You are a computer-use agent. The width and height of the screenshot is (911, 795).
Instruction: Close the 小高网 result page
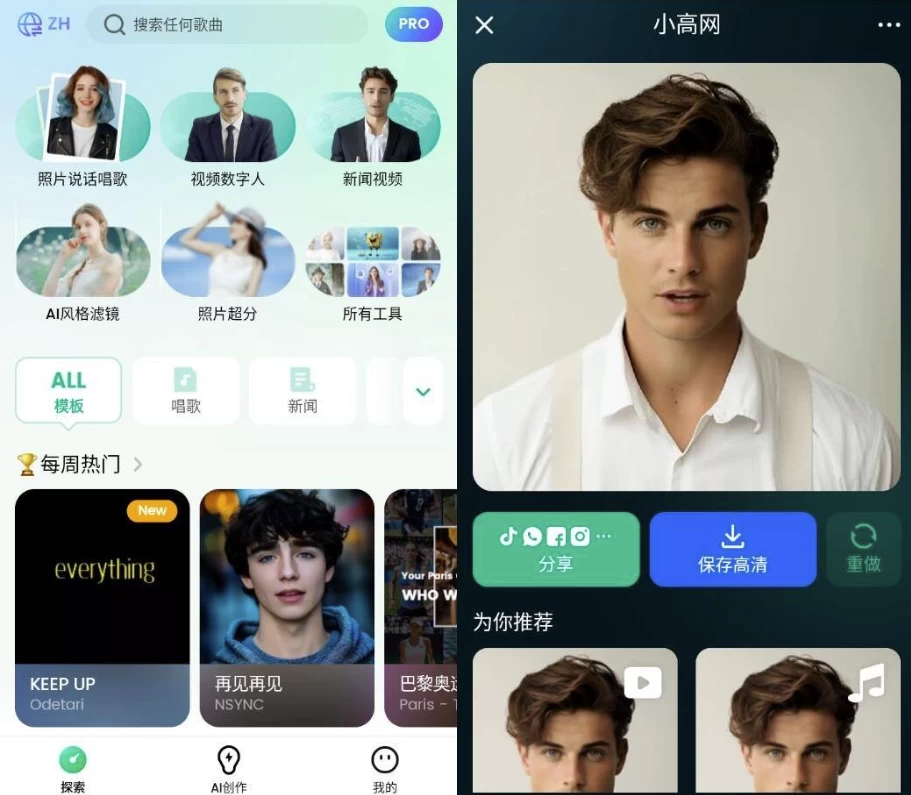point(484,25)
